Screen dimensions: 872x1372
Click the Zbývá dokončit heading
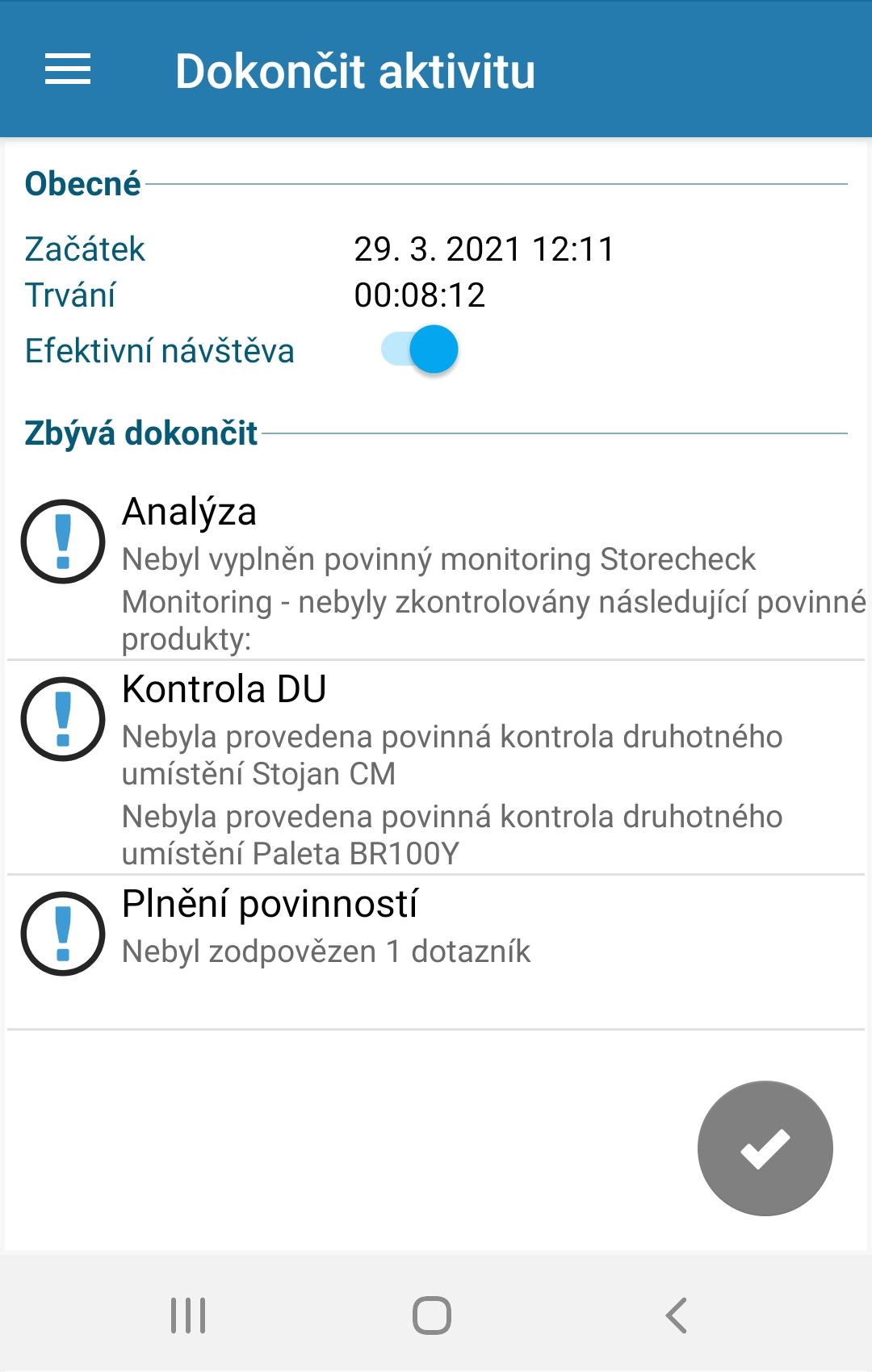tap(140, 433)
